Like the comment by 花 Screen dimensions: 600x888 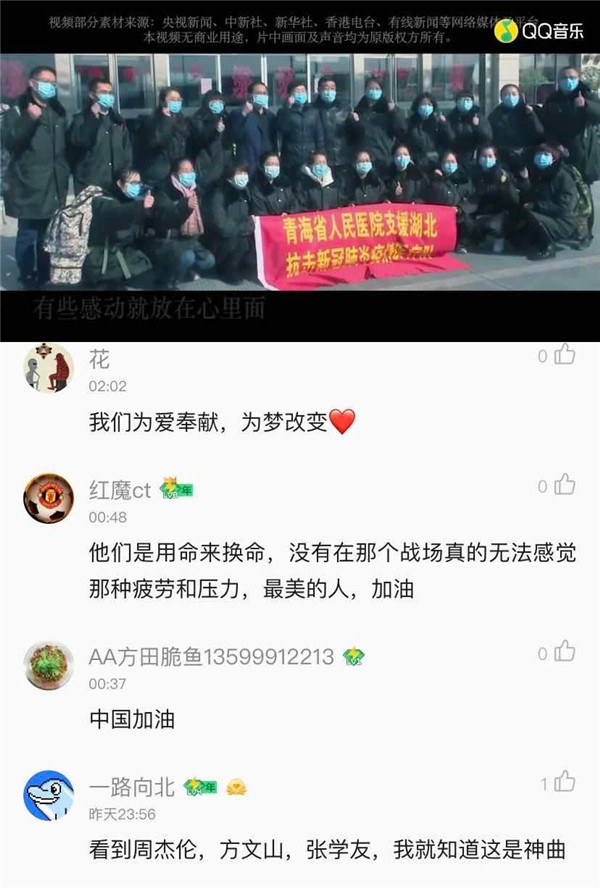tap(566, 354)
